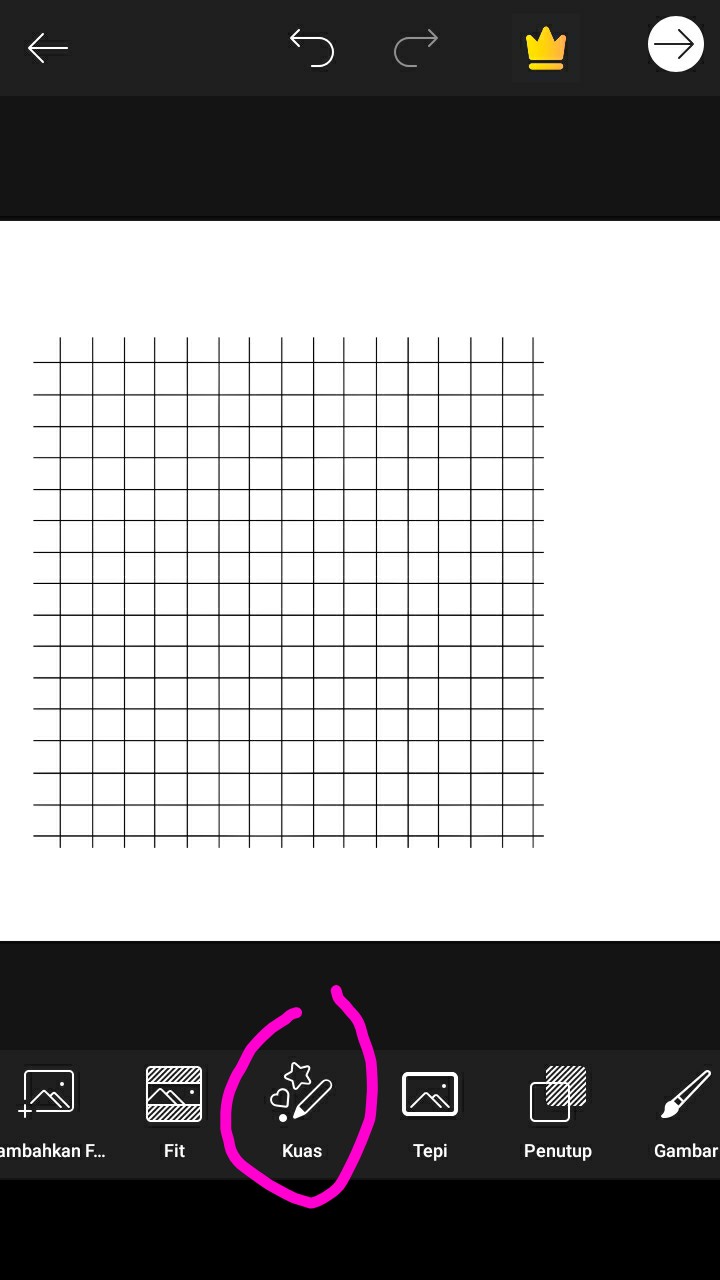The height and width of the screenshot is (1280, 720).
Task: Select the Fit tool
Action: (x=174, y=1112)
